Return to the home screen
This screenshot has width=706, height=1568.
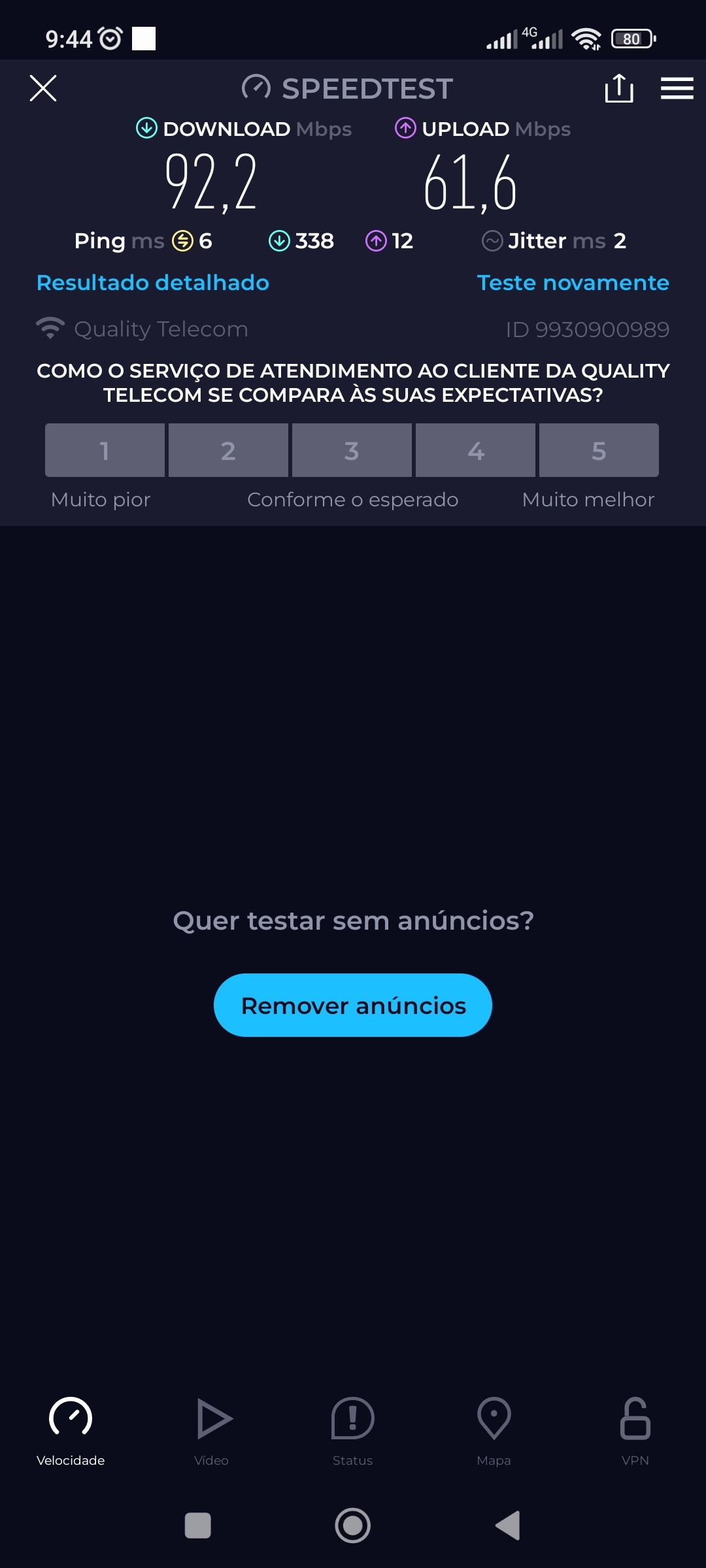click(353, 1526)
